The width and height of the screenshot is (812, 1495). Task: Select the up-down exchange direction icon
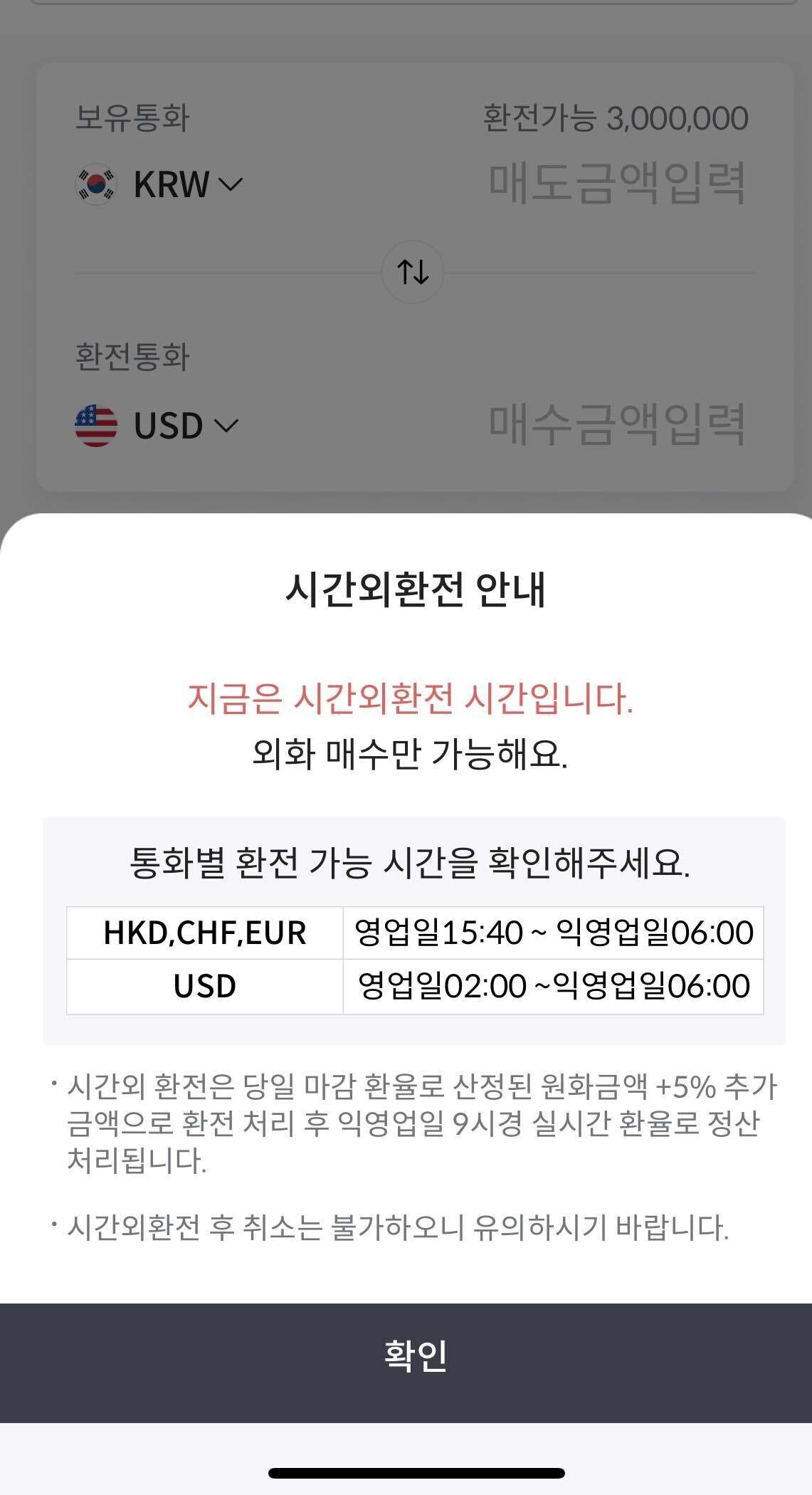pyautogui.click(x=413, y=271)
